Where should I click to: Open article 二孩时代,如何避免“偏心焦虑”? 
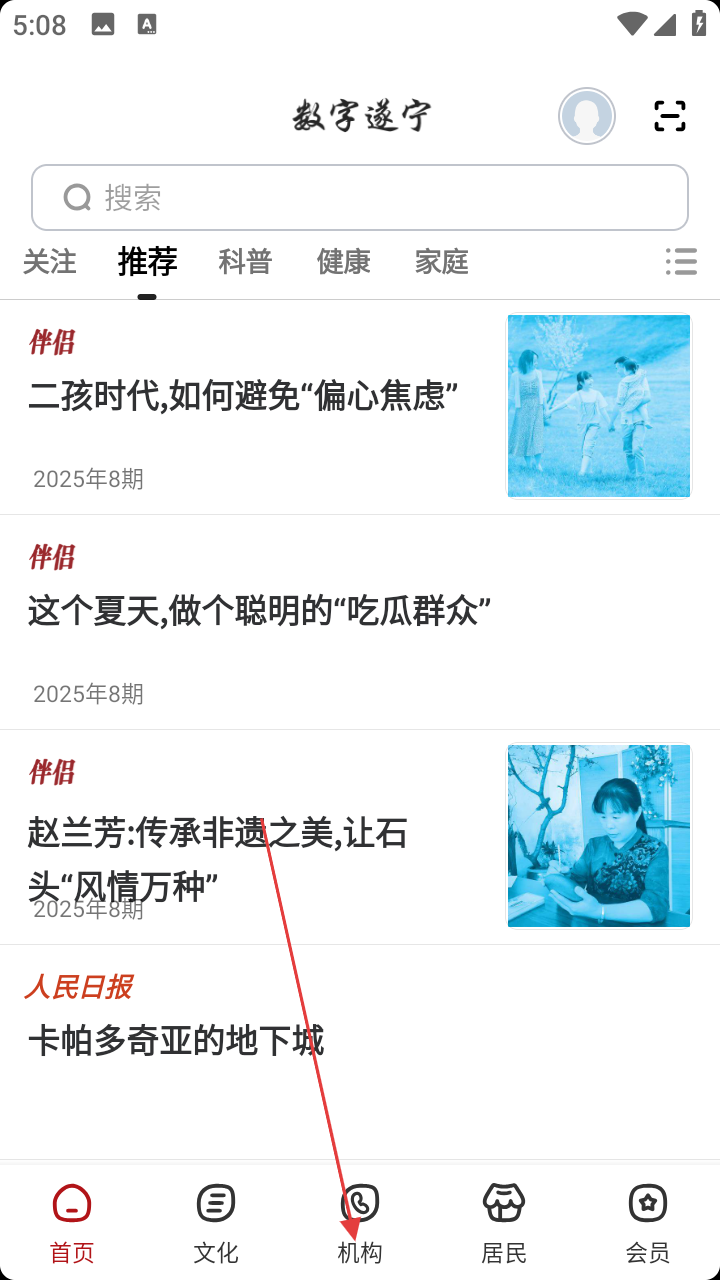[243, 396]
